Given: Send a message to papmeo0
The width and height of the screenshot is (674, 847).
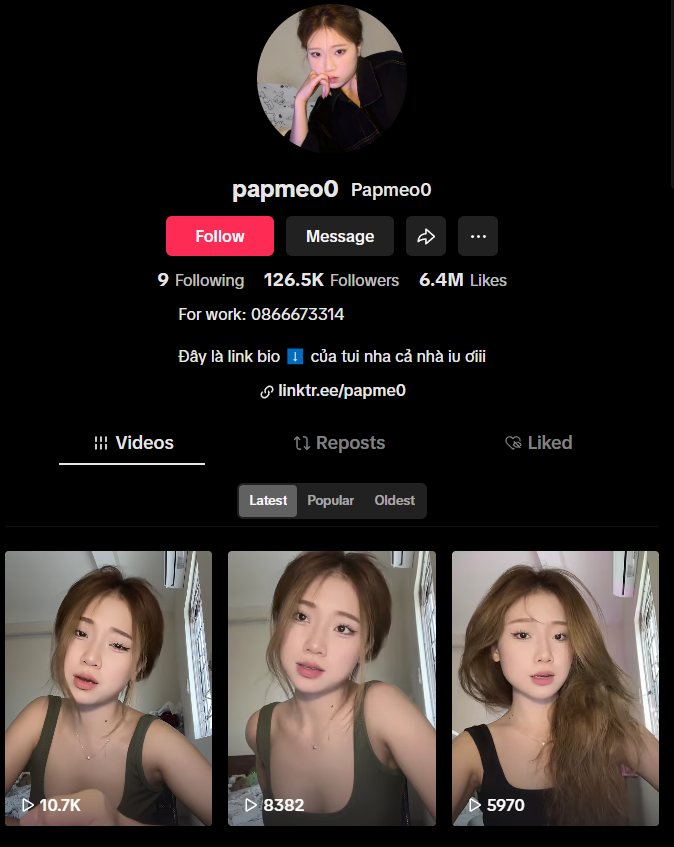Looking at the screenshot, I should (340, 236).
